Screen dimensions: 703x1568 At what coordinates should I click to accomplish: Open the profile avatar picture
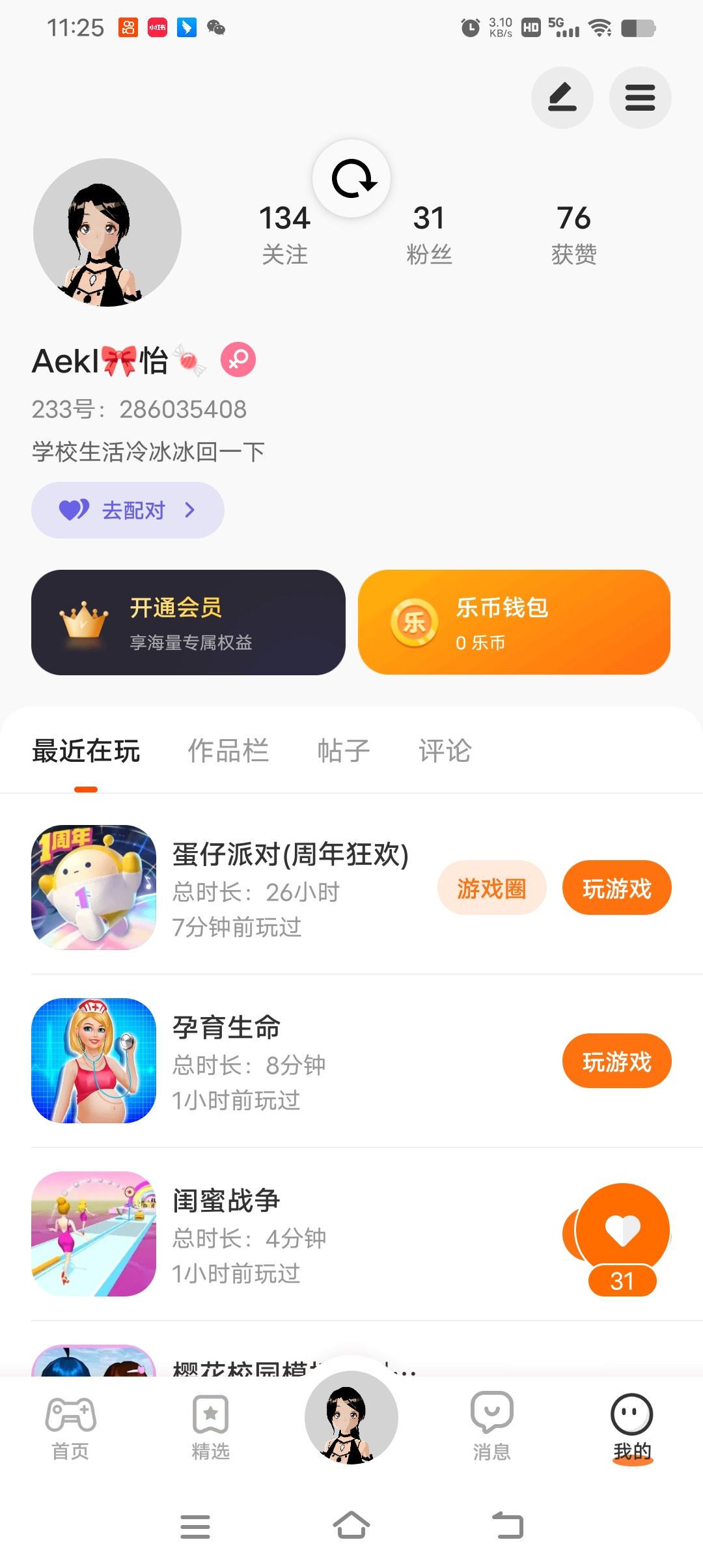pyautogui.click(x=107, y=232)
